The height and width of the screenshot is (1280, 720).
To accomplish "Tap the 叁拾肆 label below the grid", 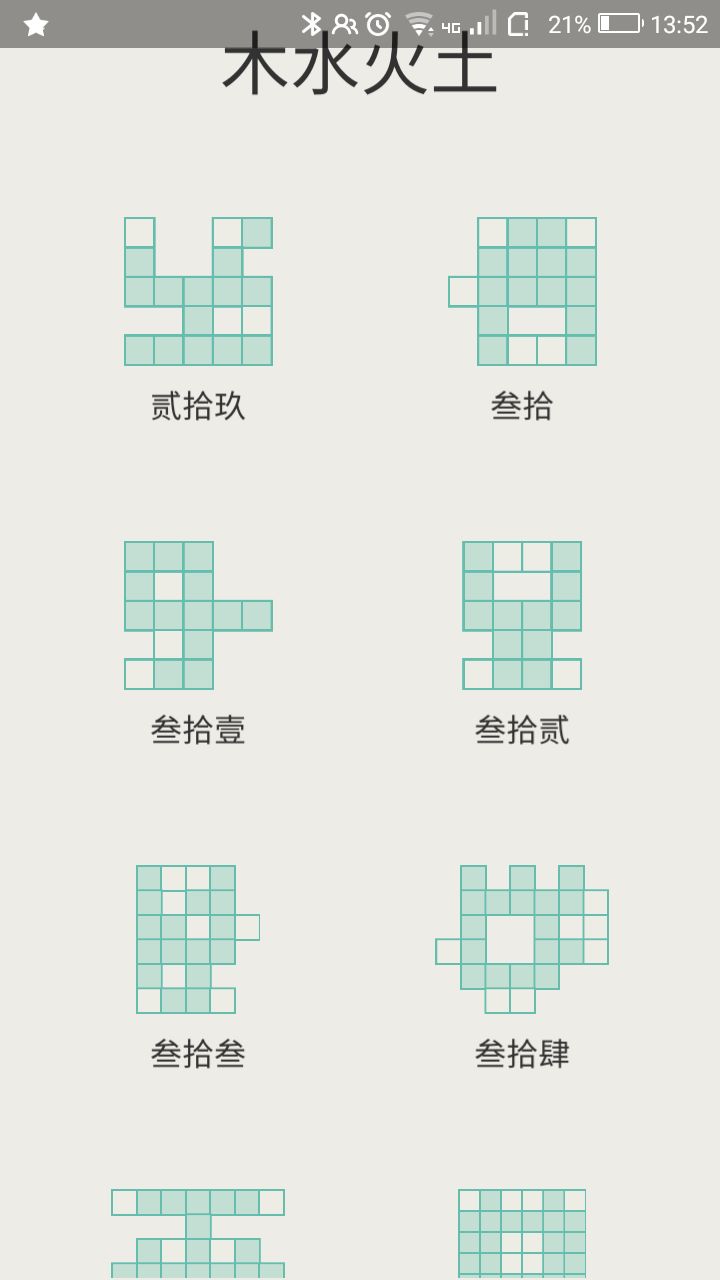I will click(x=522, y=1055).
